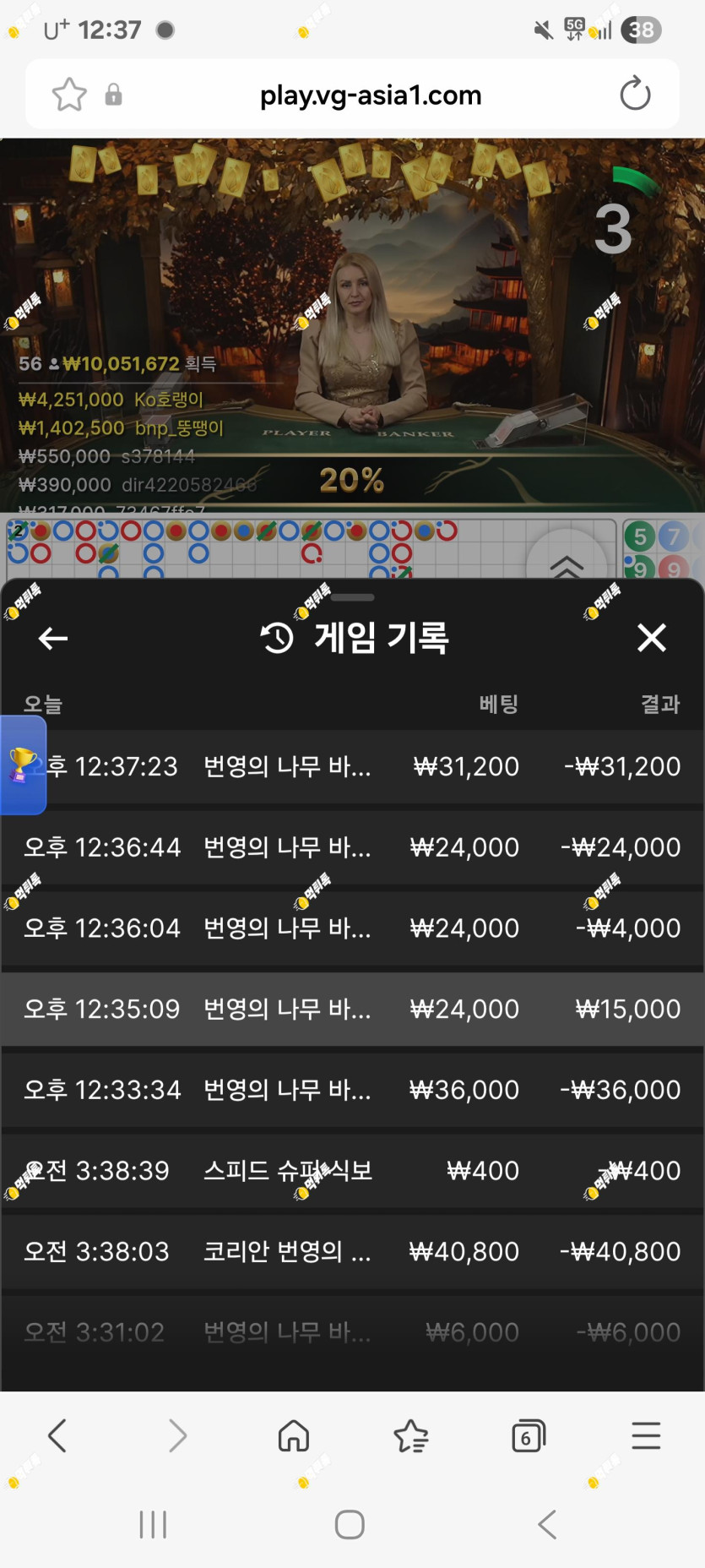
Task: Go back one page in the browser
Action: 57,1435
